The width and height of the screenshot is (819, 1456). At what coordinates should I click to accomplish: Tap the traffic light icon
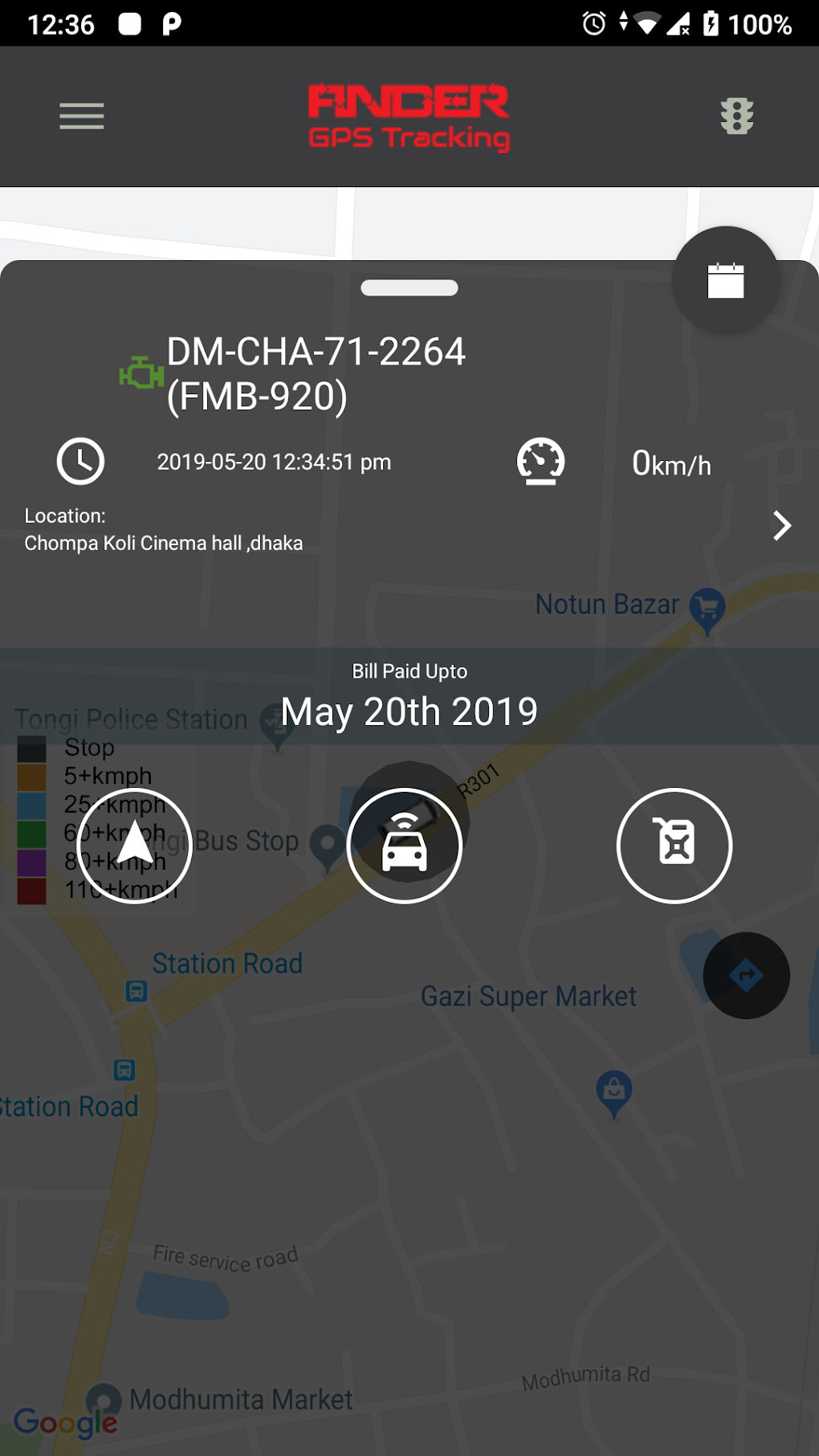[x=736, y=116]
